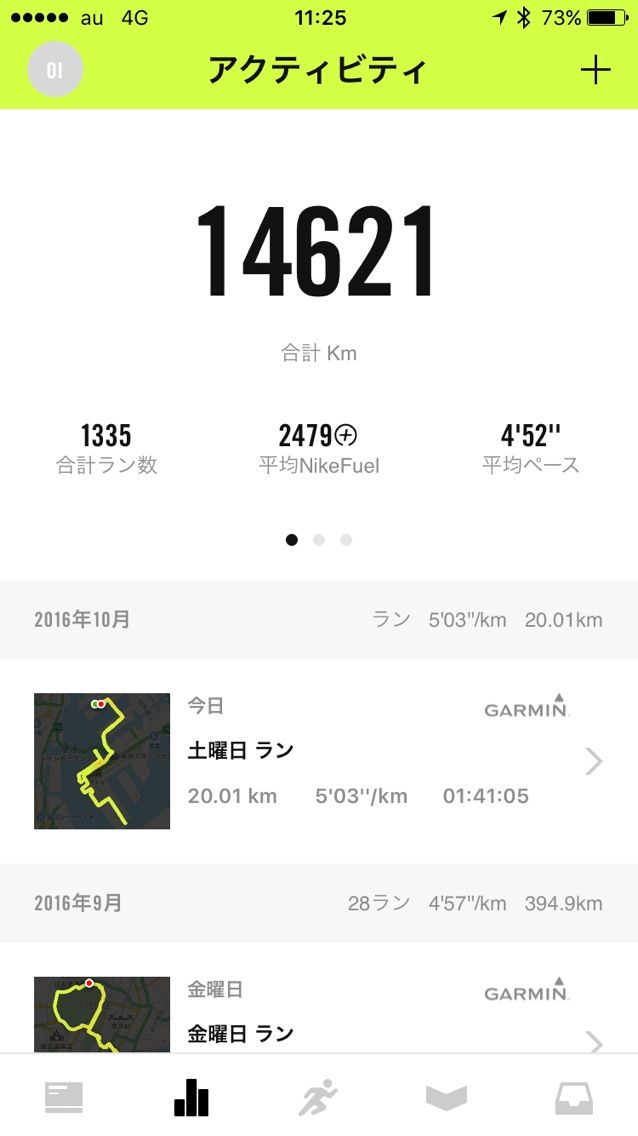This screenshot has height=1136, width=638.
Task: Open the Nike+ emblem tab
Action: 446,1098
